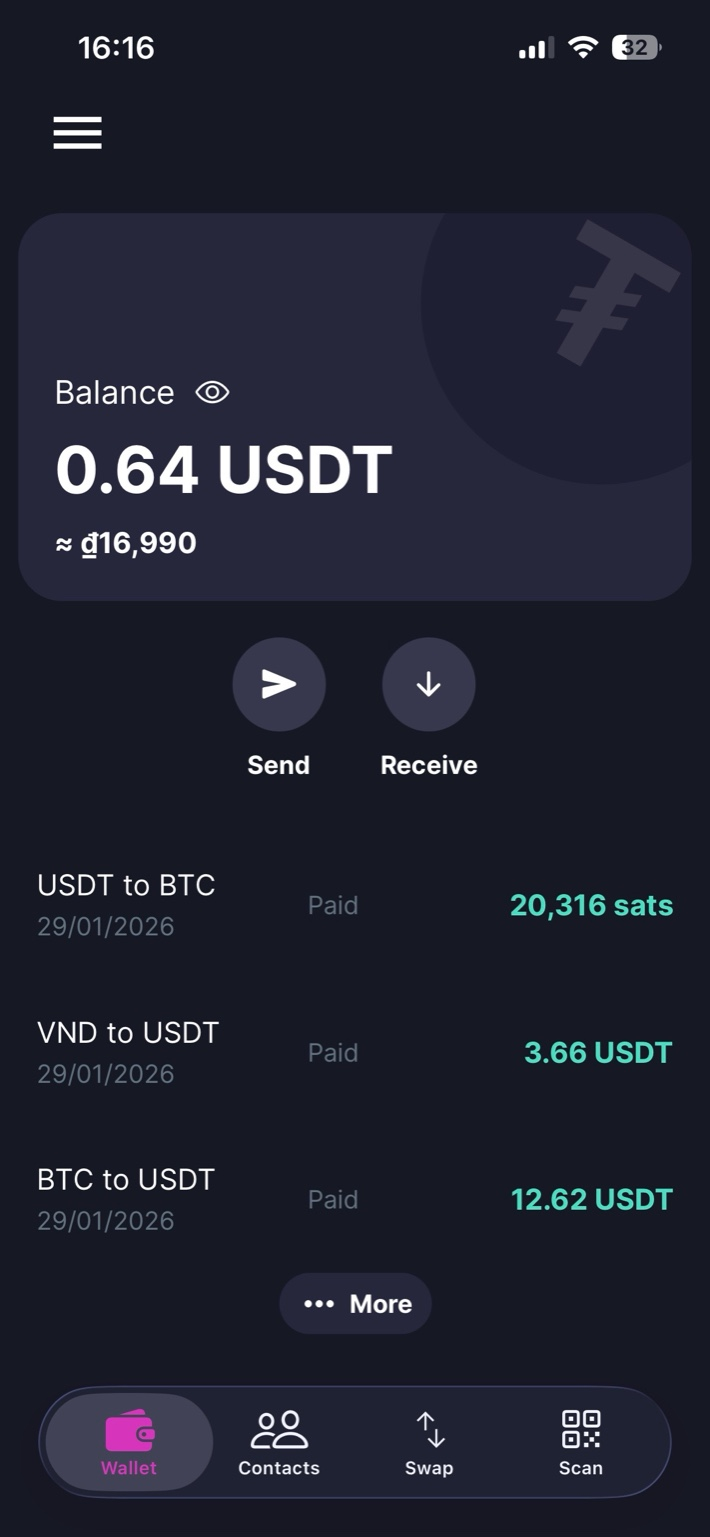The height and width of the screenshot is (1537, 710).
Task: Tap the Send button
Action: [279, 685]
